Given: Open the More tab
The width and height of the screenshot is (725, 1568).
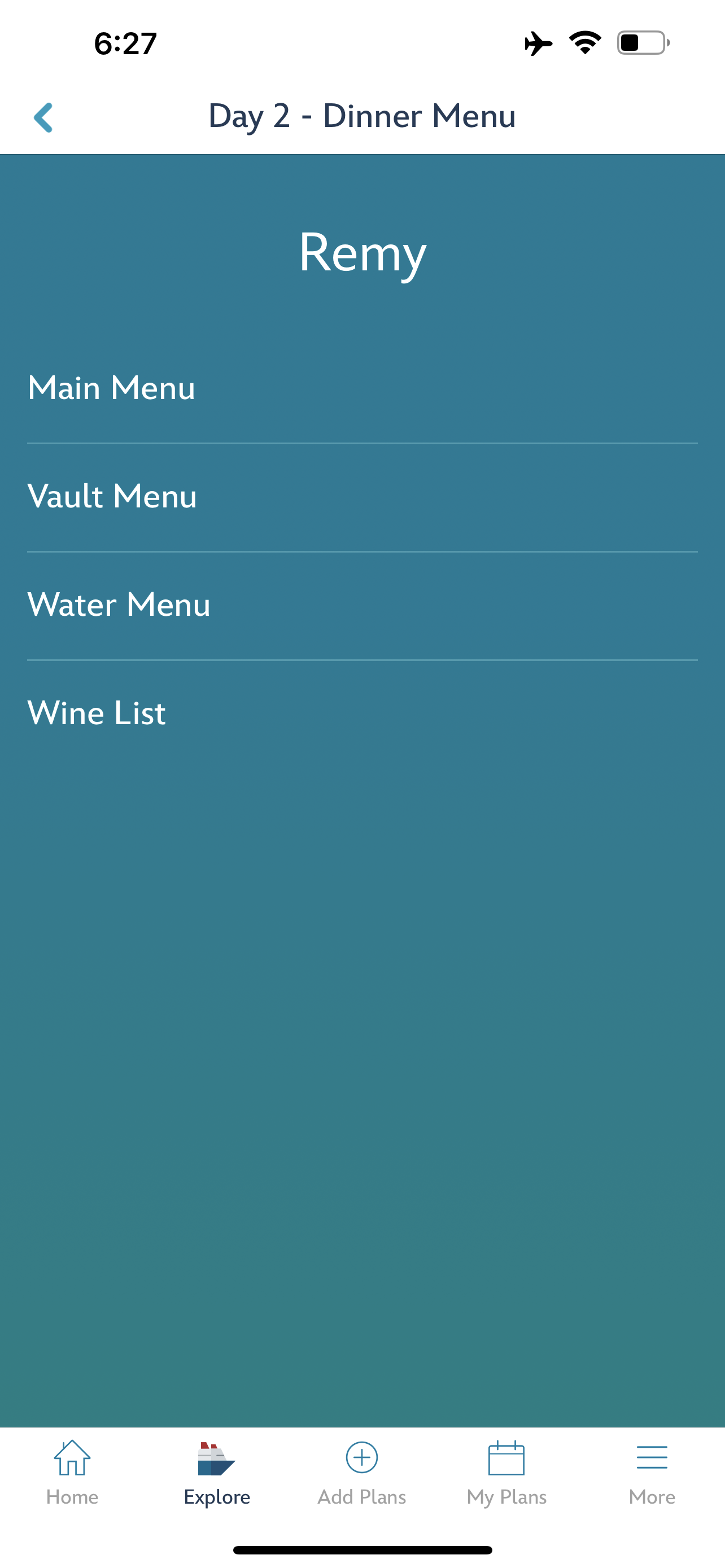Looking at the screenshot, I should click(x=652, y=1473).
